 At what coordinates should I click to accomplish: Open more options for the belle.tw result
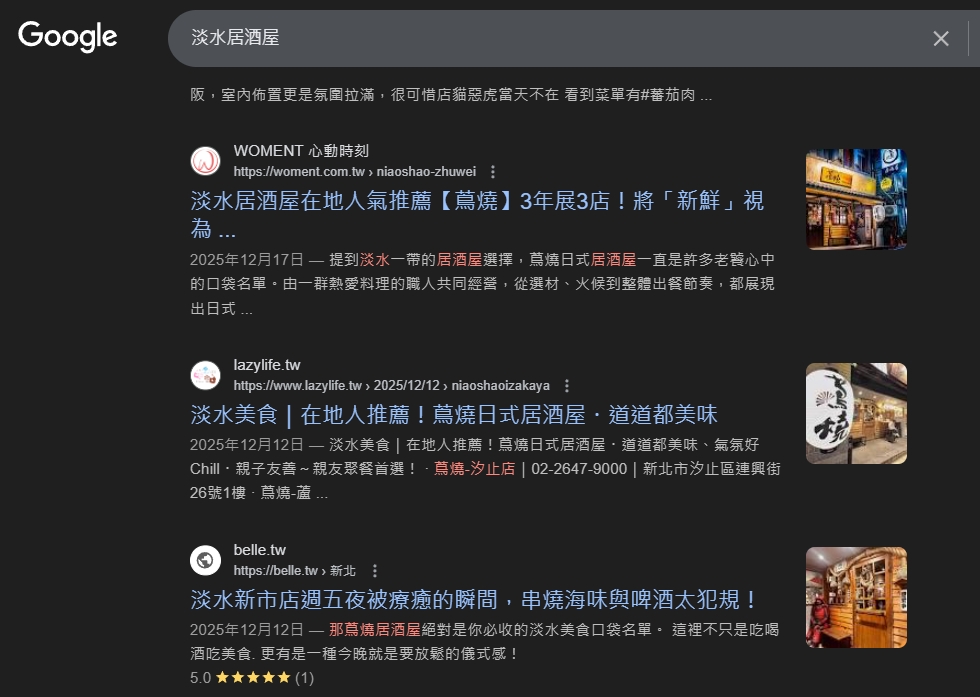tap(375, 570)
